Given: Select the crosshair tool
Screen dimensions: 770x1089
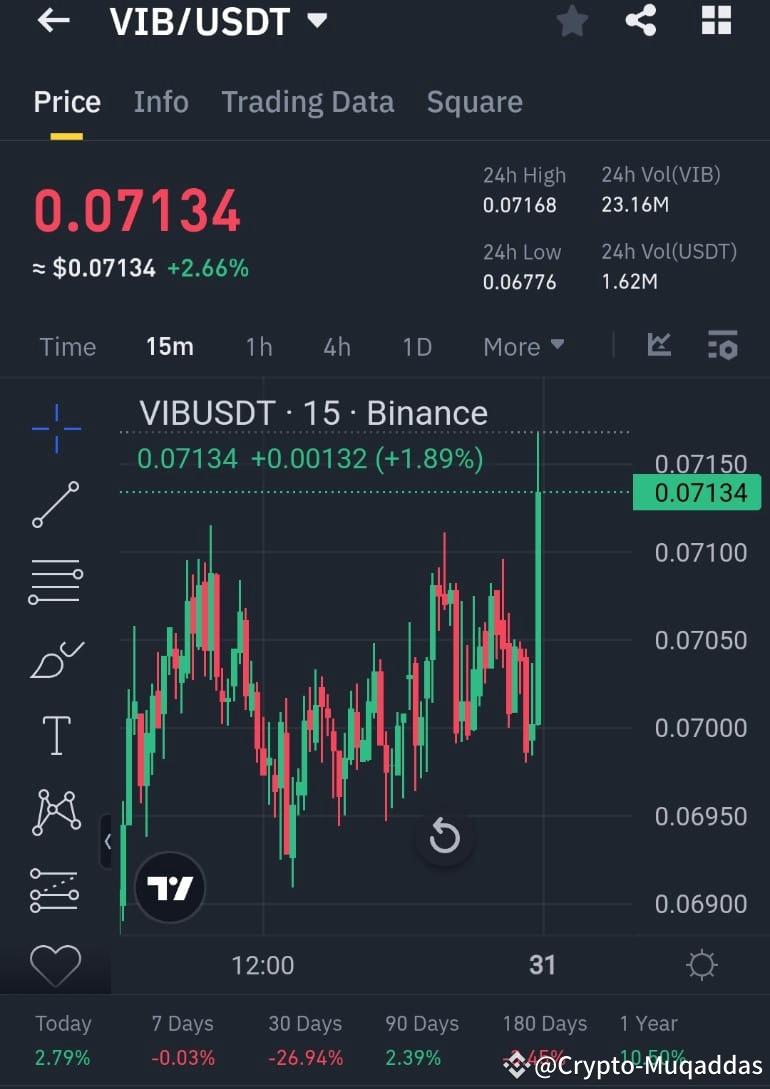Looking at the screenshot, I should pyautogui.click(x=56, y=427).
